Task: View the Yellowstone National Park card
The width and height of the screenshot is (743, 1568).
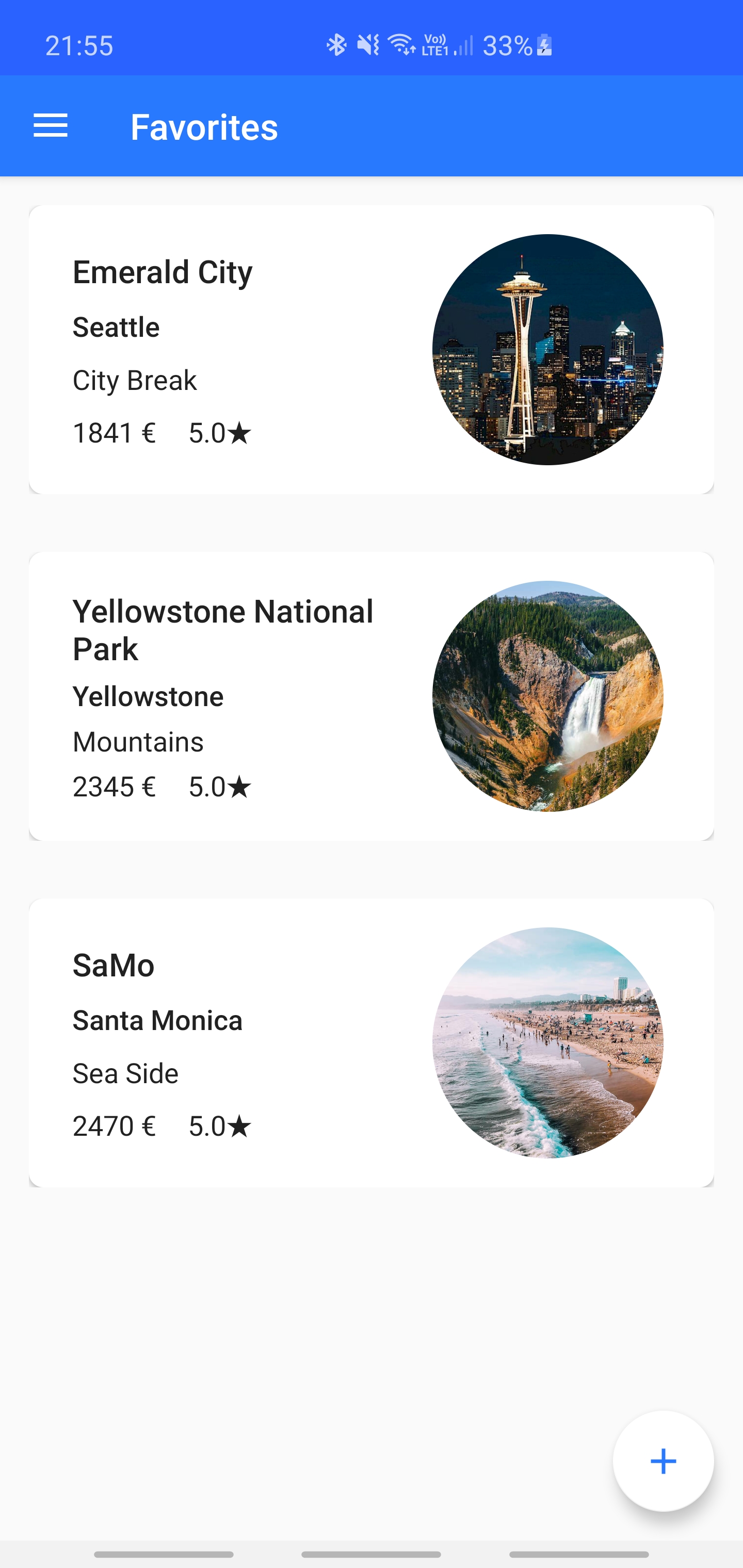Action: click(371, 696)
